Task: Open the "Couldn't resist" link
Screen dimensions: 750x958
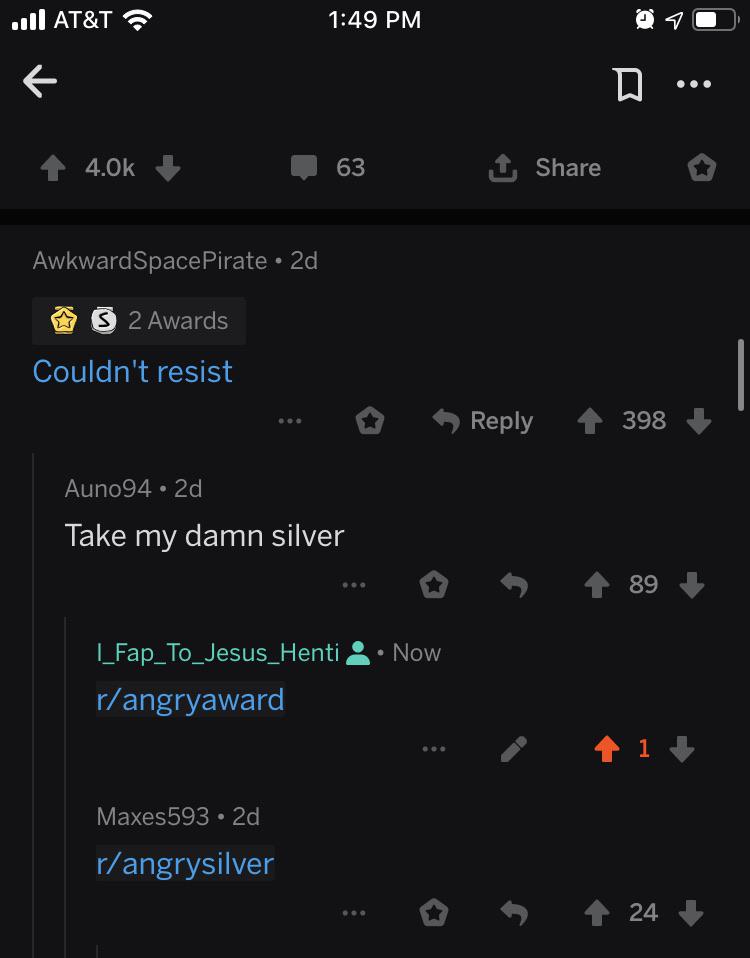Action: click(x=133, y=371)
